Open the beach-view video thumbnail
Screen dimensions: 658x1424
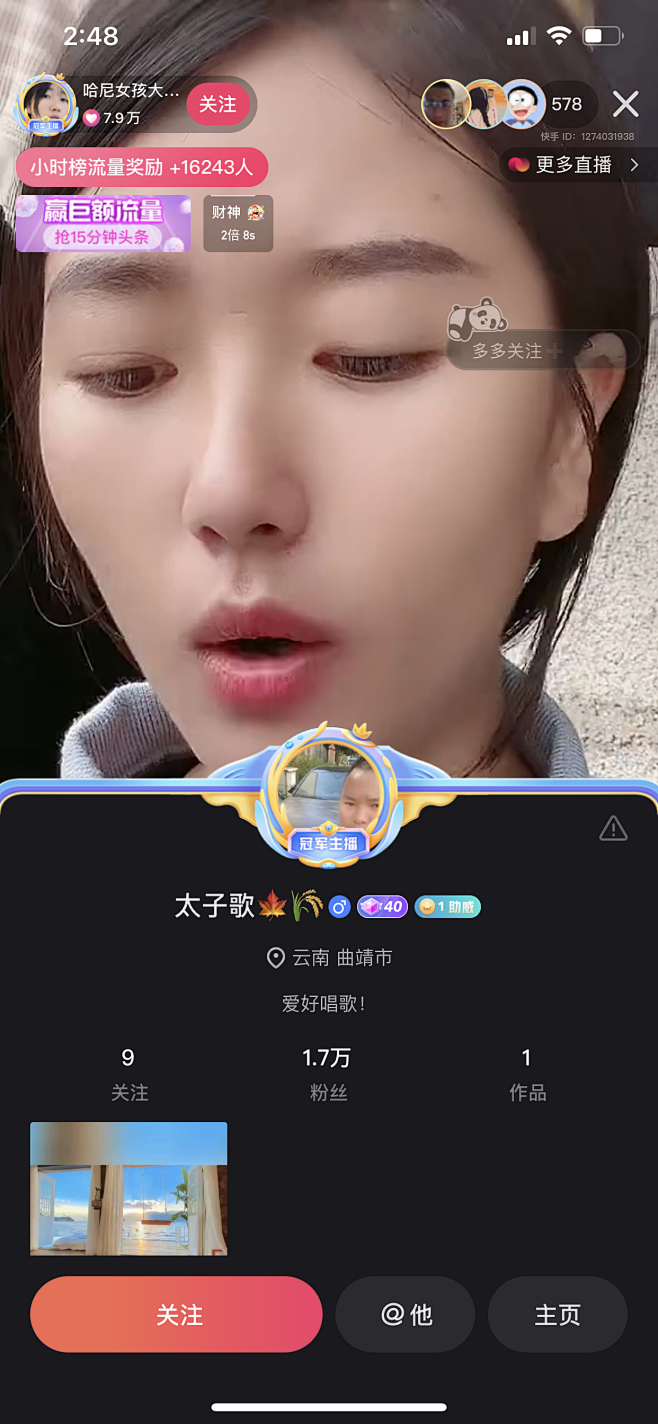coord(128,1188)
